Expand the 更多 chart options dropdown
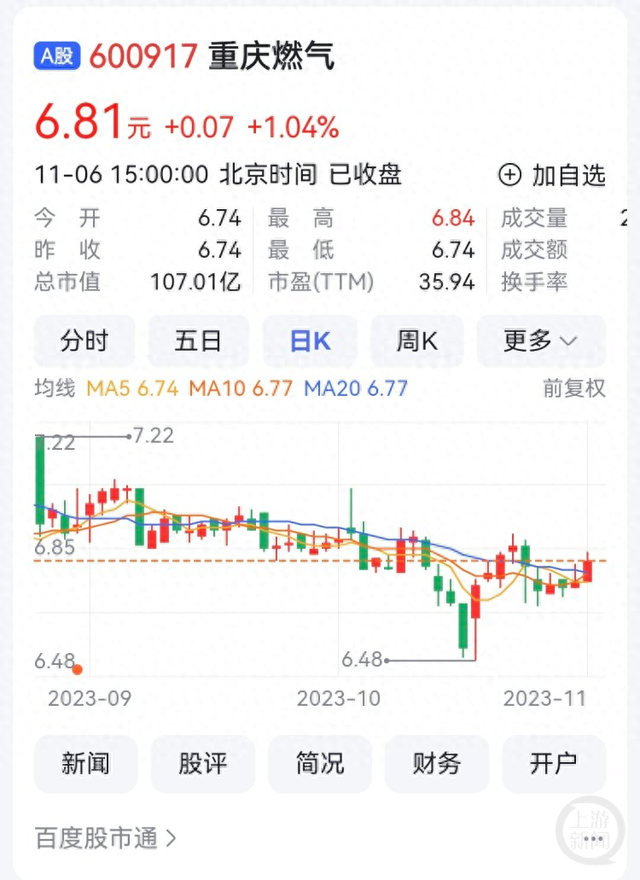The image size is (640, 880). (540, 341)
